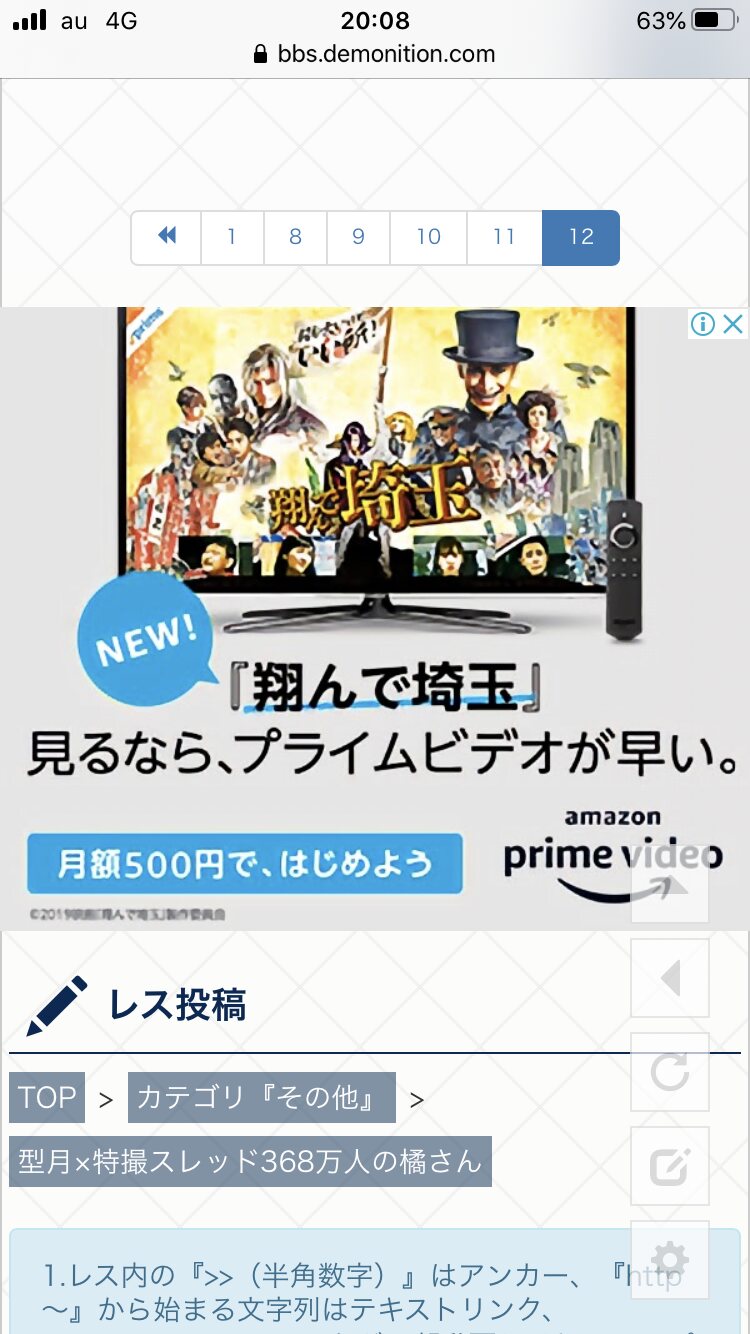
Task: Open the ad info icon
Action: click(x=703, y=324)
